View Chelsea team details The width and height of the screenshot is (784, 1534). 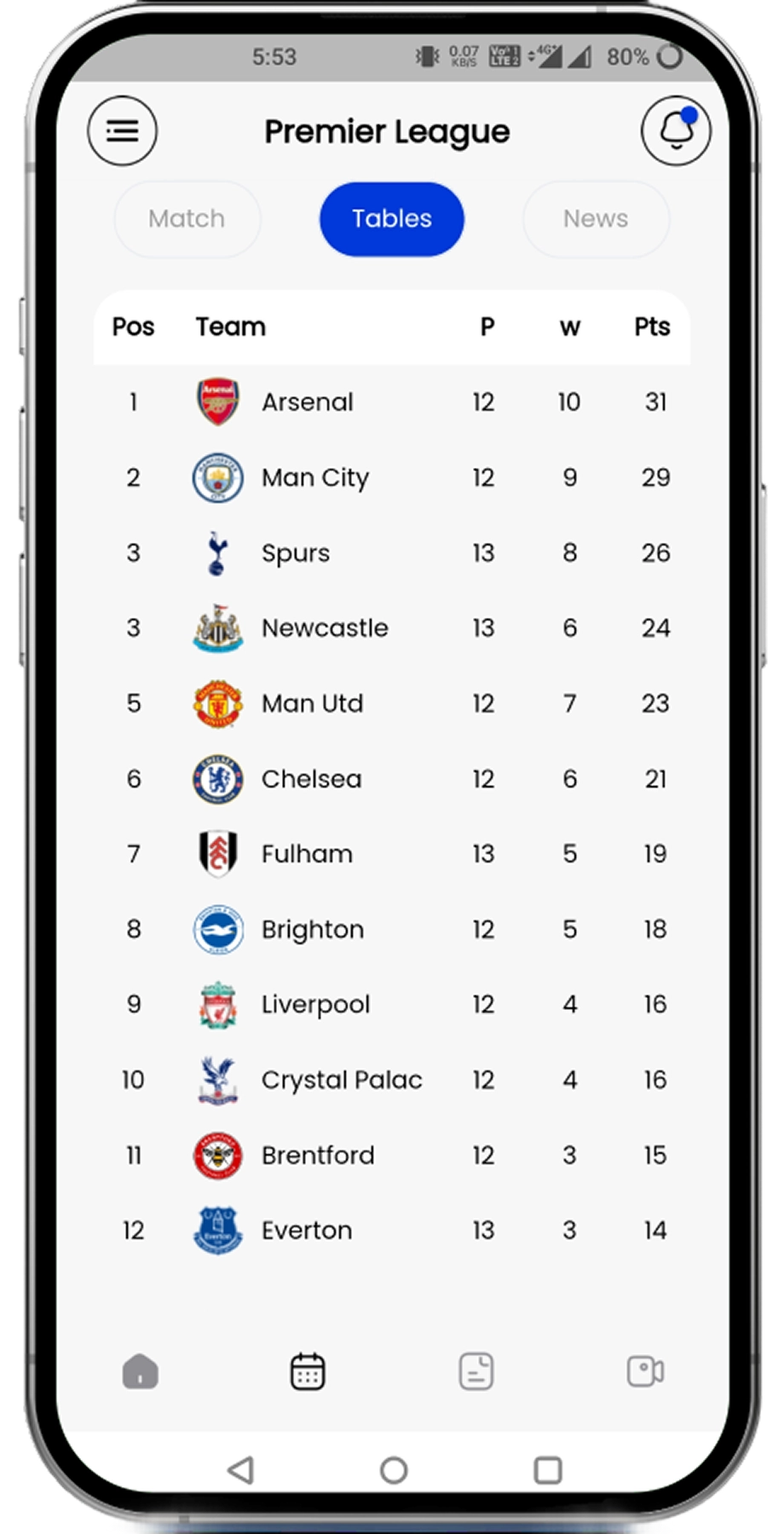(x=311, y=779)
